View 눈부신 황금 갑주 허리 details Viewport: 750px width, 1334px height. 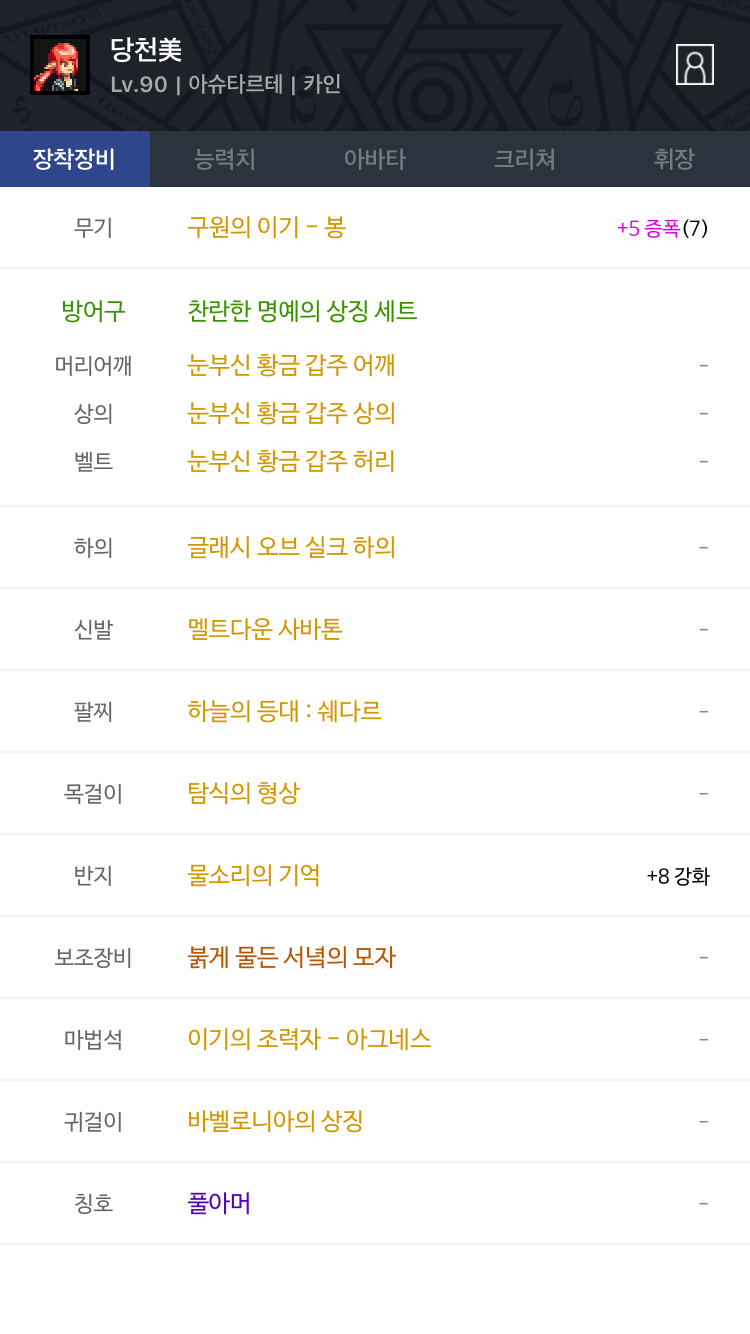point(291,461)
